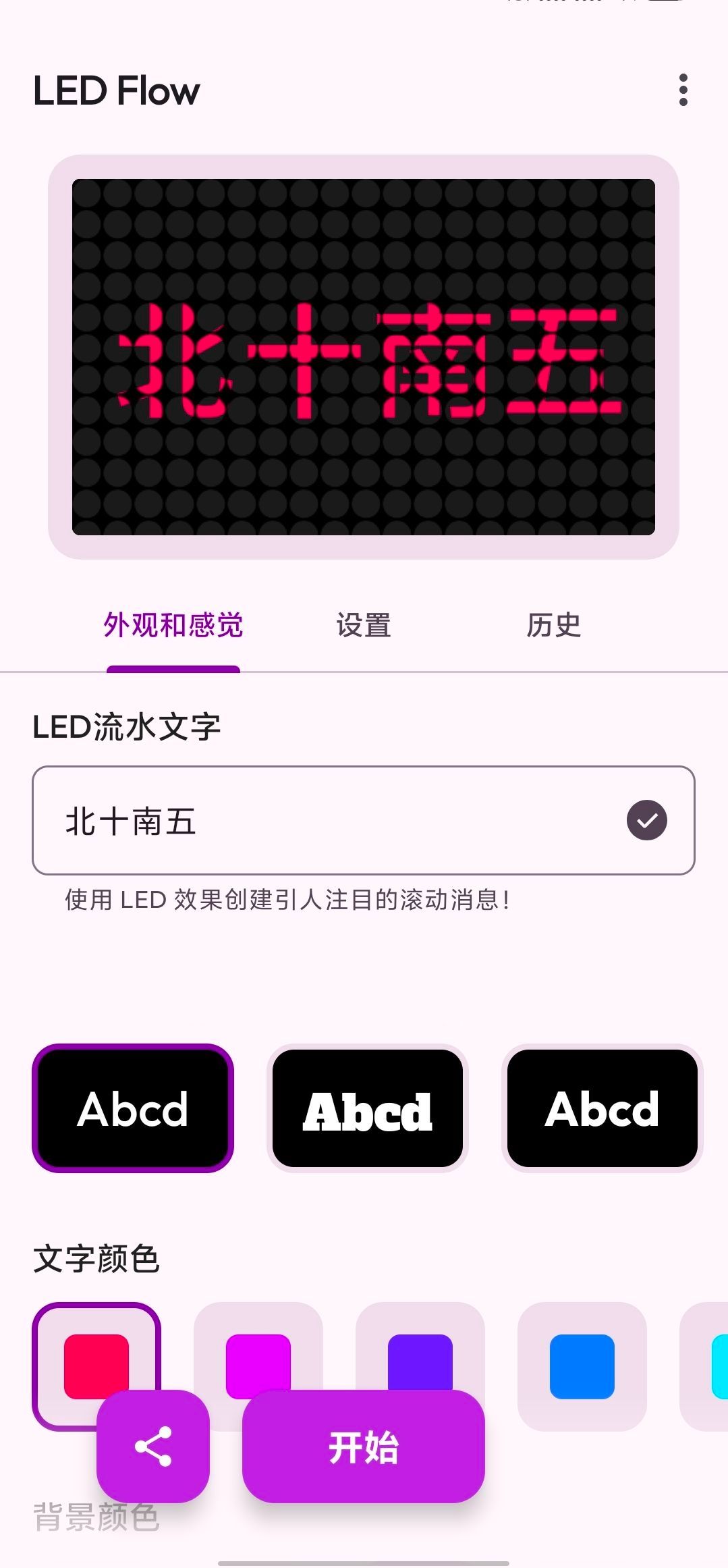The image size is (728, 1568).
Task: Share the LED message
Action: [153, 1446]
